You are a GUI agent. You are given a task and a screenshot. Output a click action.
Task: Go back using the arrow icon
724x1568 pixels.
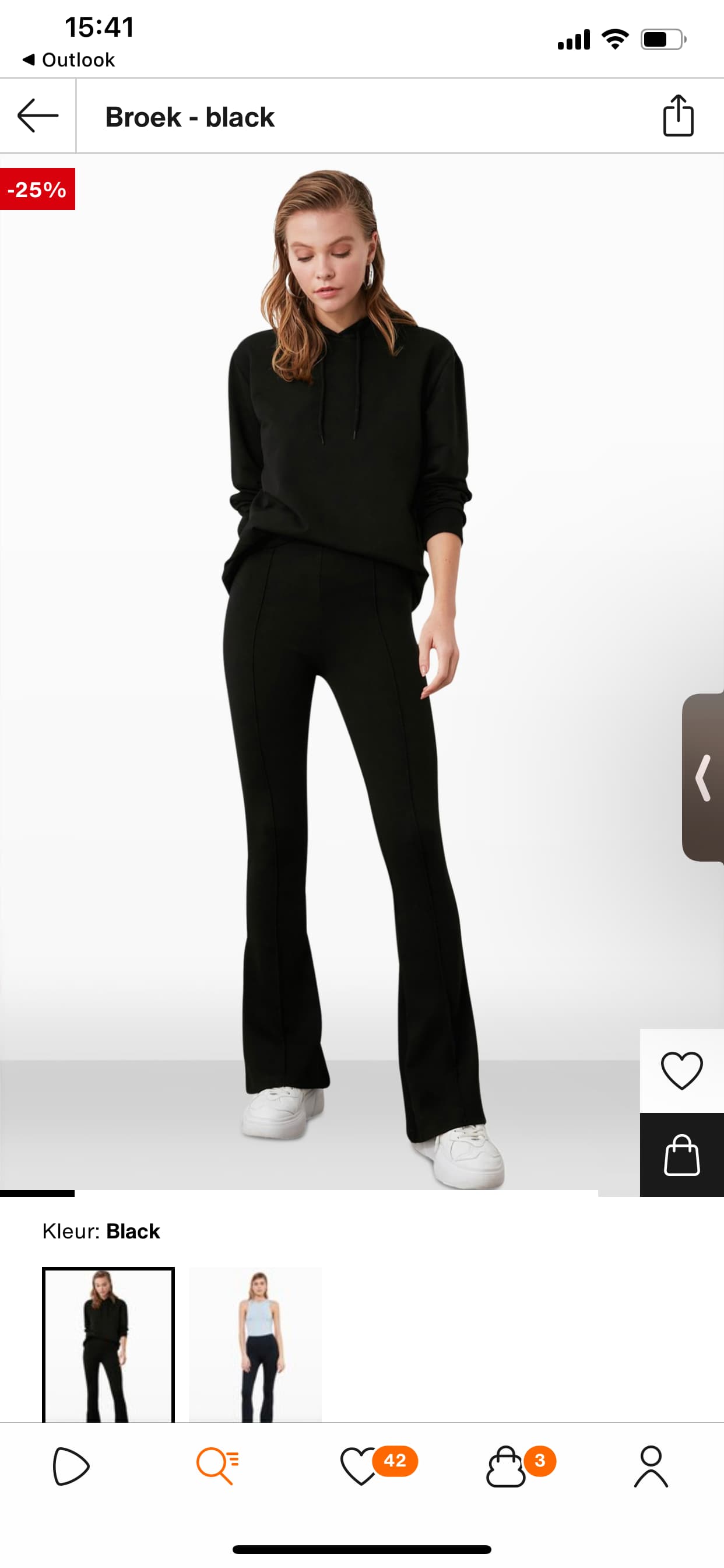[x=38, y=116]
